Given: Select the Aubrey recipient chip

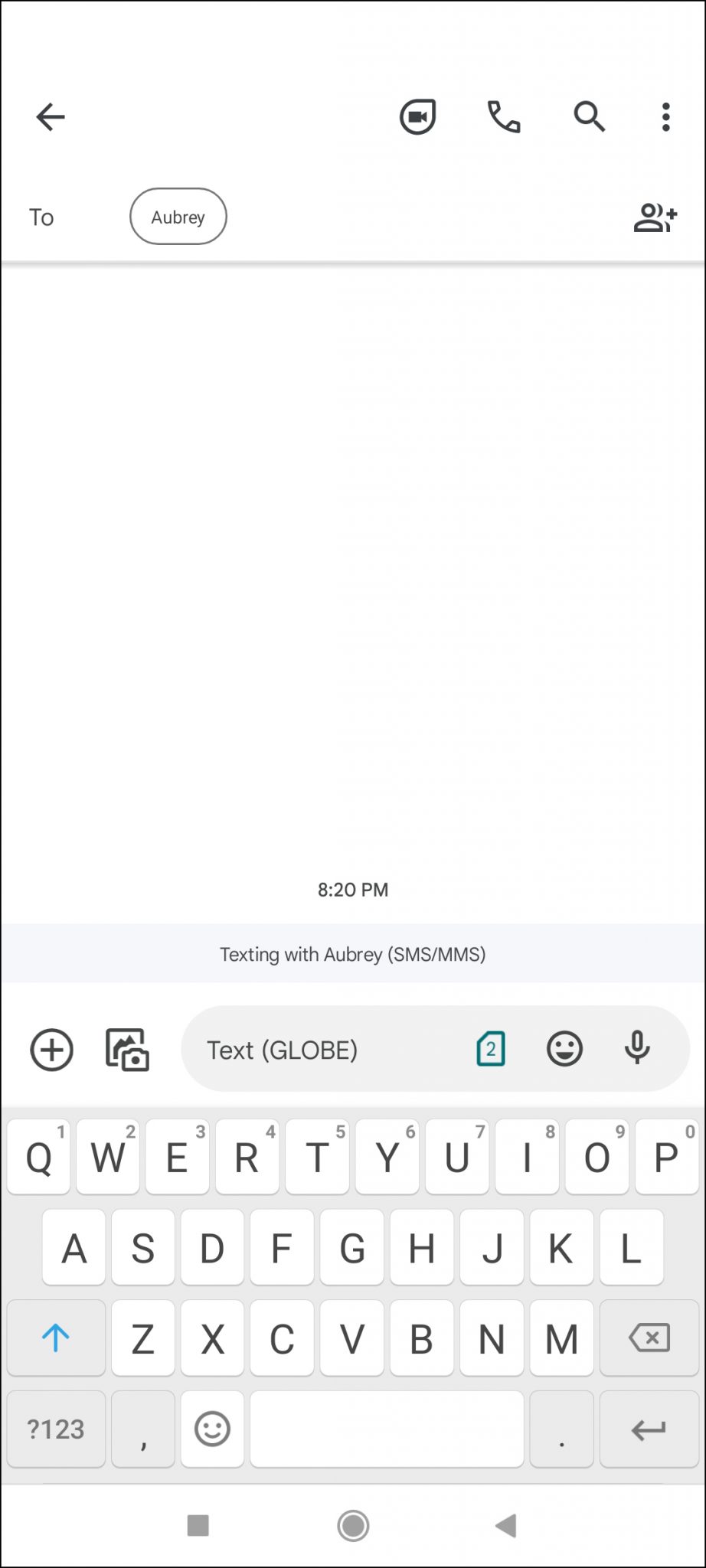Looking at the screenshot, I should point(178,217).
